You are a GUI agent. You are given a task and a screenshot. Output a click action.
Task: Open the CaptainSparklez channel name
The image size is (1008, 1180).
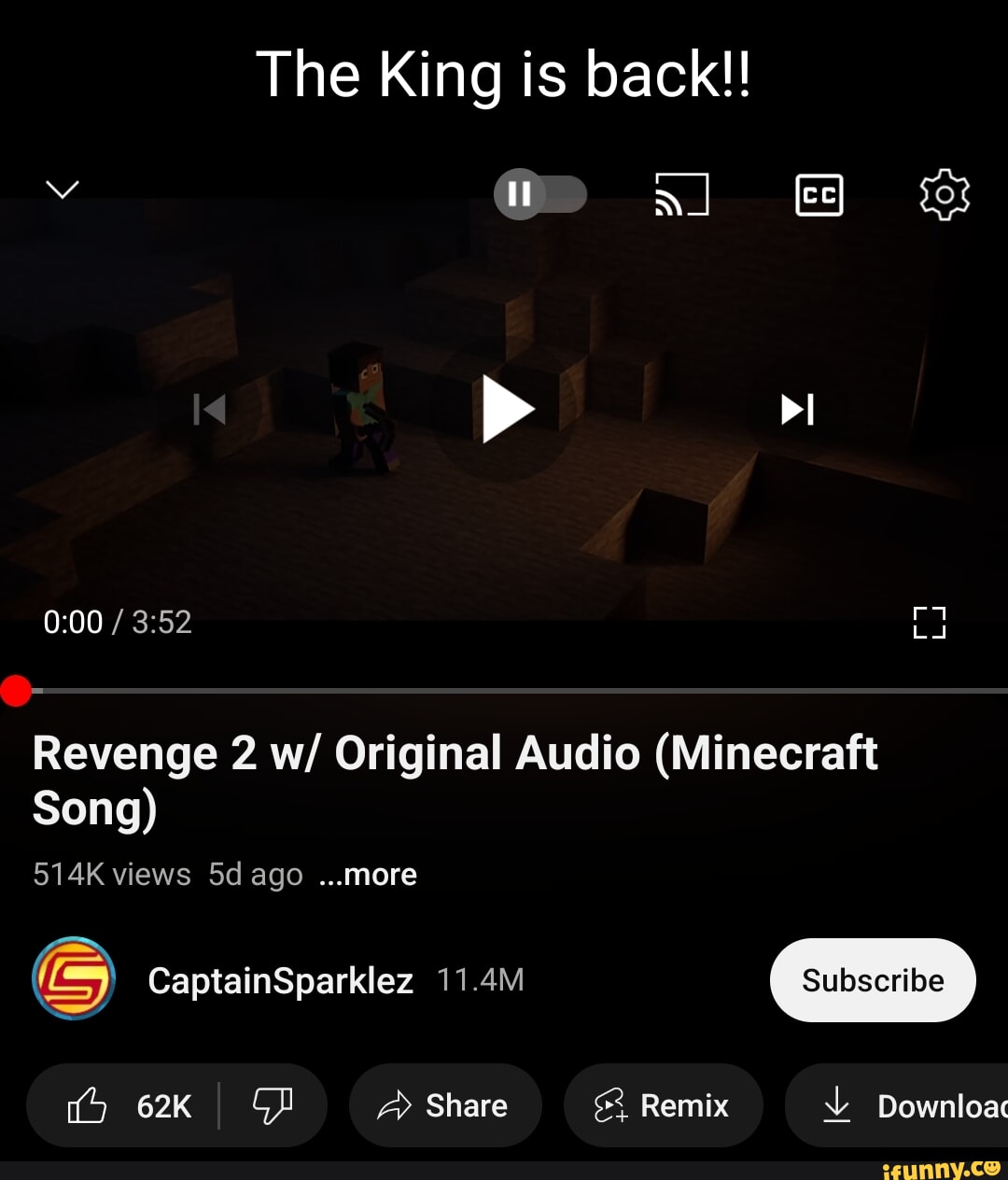coord(279,979)
